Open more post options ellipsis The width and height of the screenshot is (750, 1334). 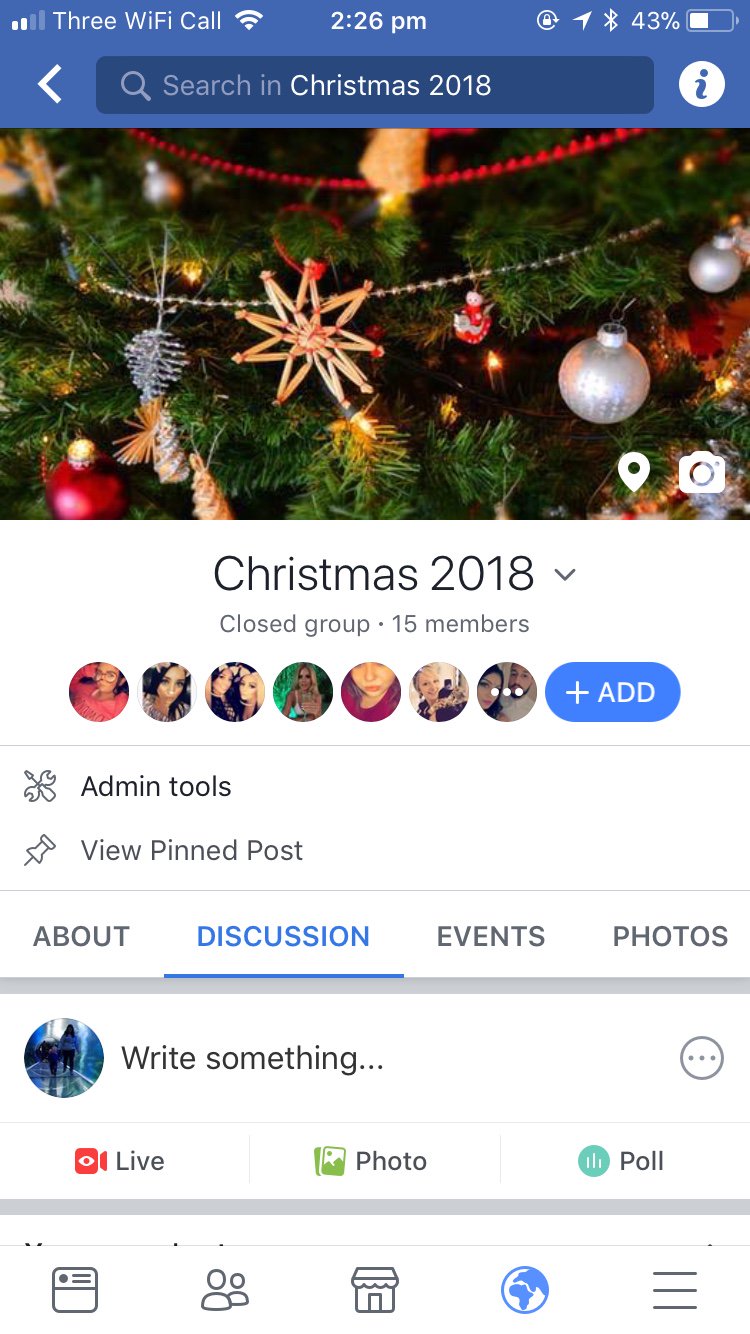(701, 1058)
